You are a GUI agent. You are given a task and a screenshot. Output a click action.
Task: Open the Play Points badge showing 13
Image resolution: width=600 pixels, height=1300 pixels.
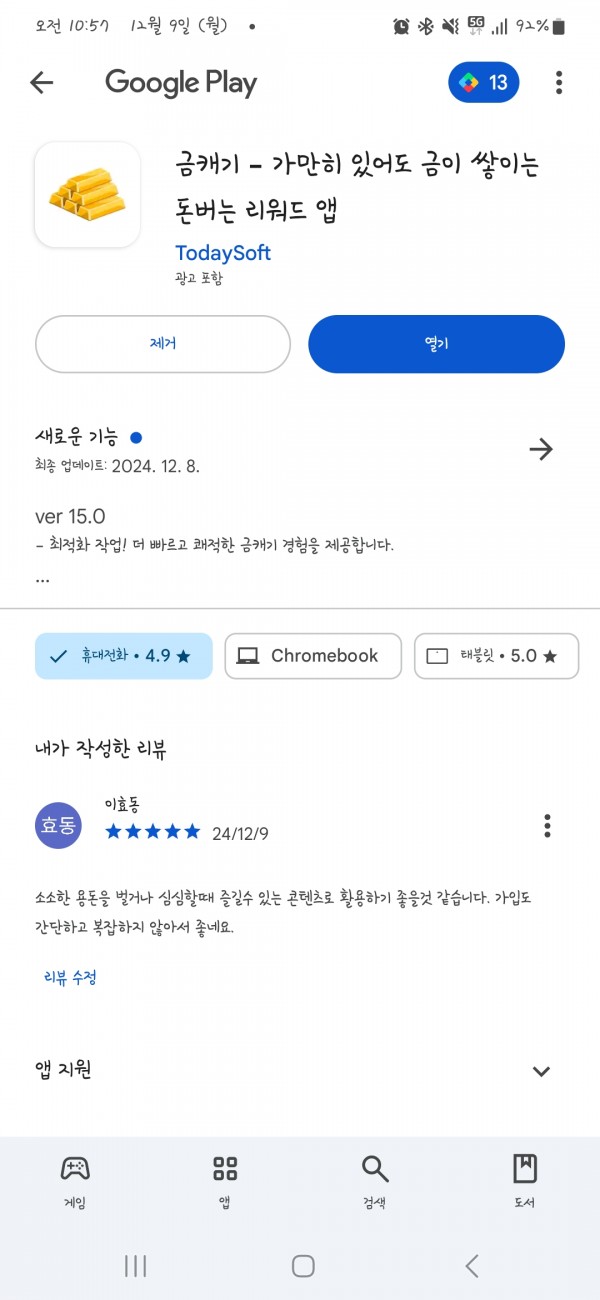tap(484, 83)
